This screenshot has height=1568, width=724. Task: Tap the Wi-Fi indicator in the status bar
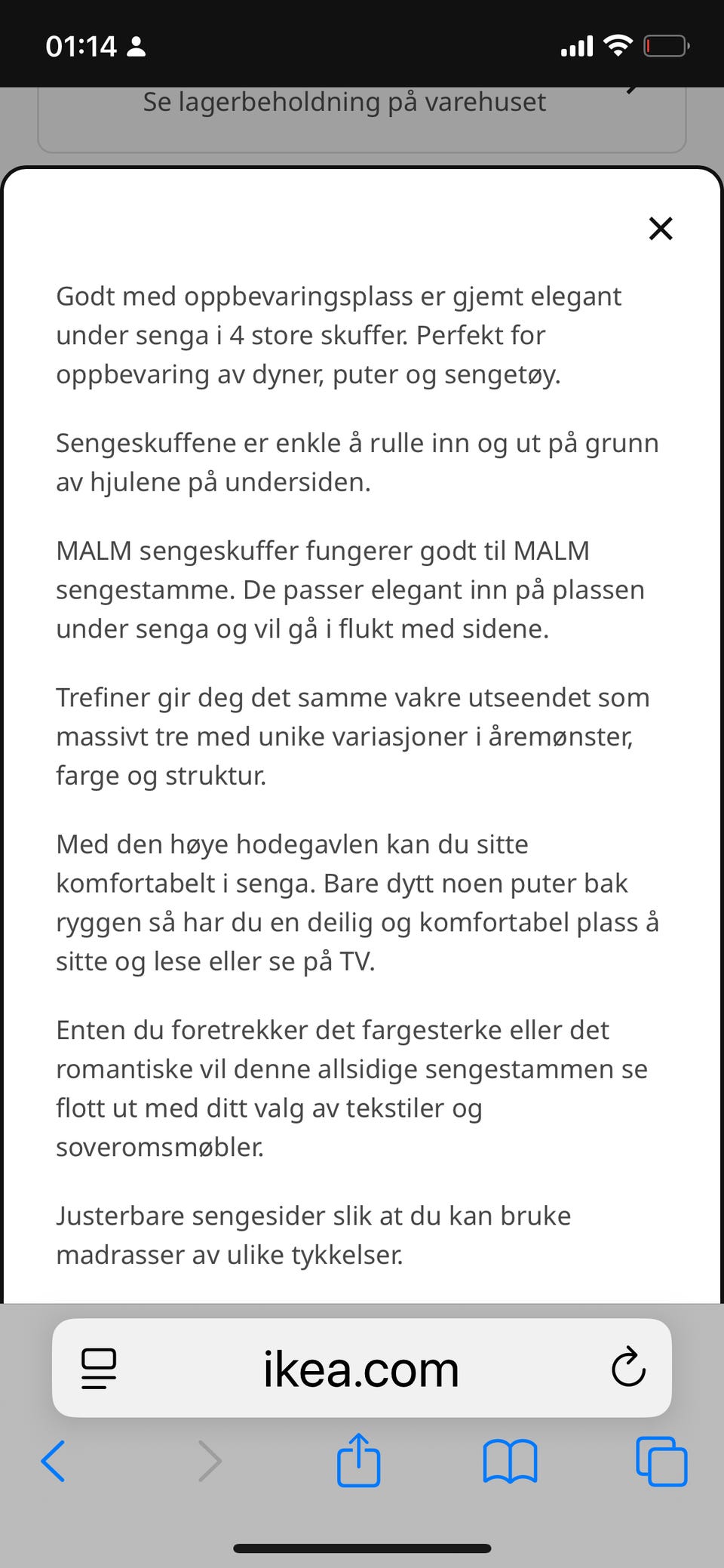coord(618,45)
